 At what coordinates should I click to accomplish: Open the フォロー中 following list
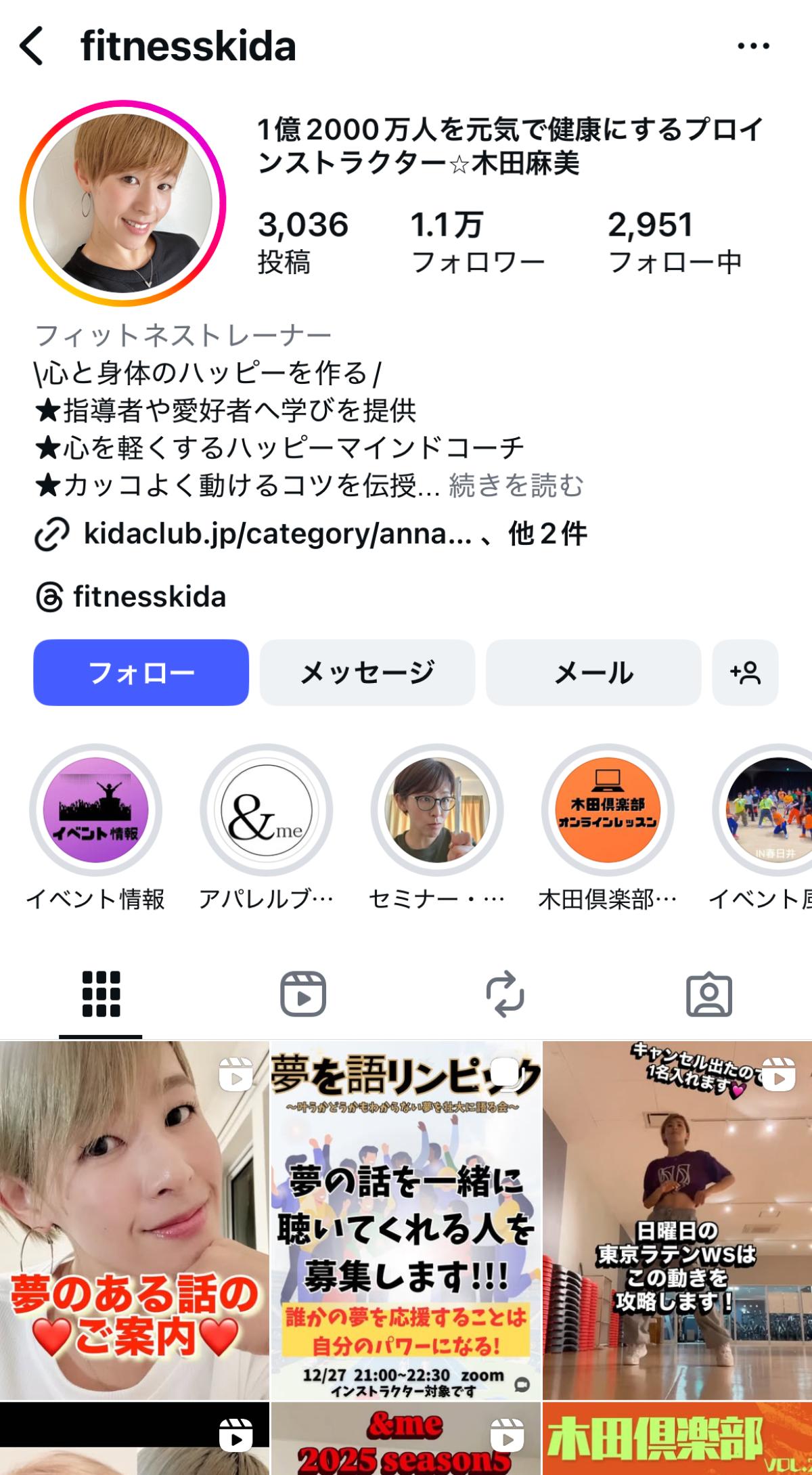(x=674, y=242)
